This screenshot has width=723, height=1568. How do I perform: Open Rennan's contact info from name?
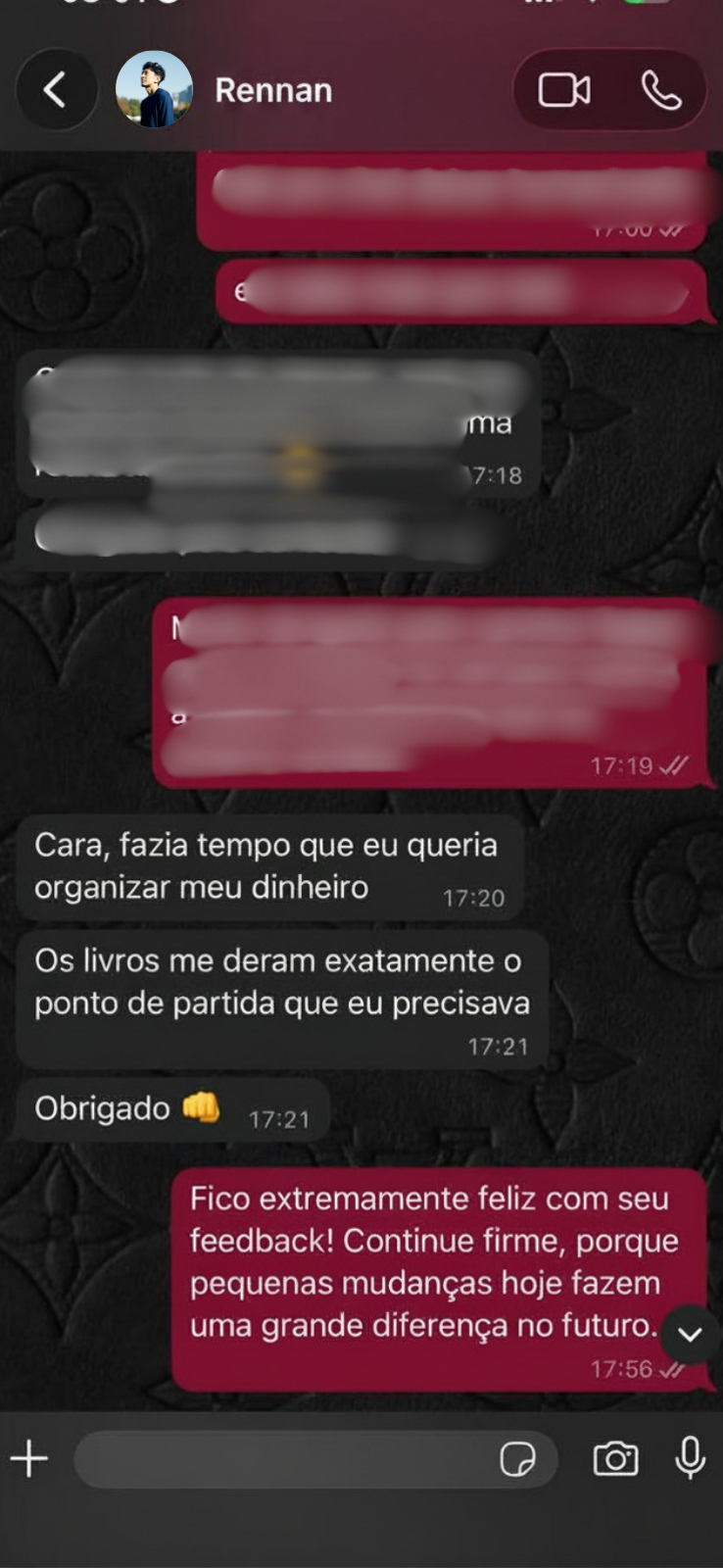pos(273,90)
